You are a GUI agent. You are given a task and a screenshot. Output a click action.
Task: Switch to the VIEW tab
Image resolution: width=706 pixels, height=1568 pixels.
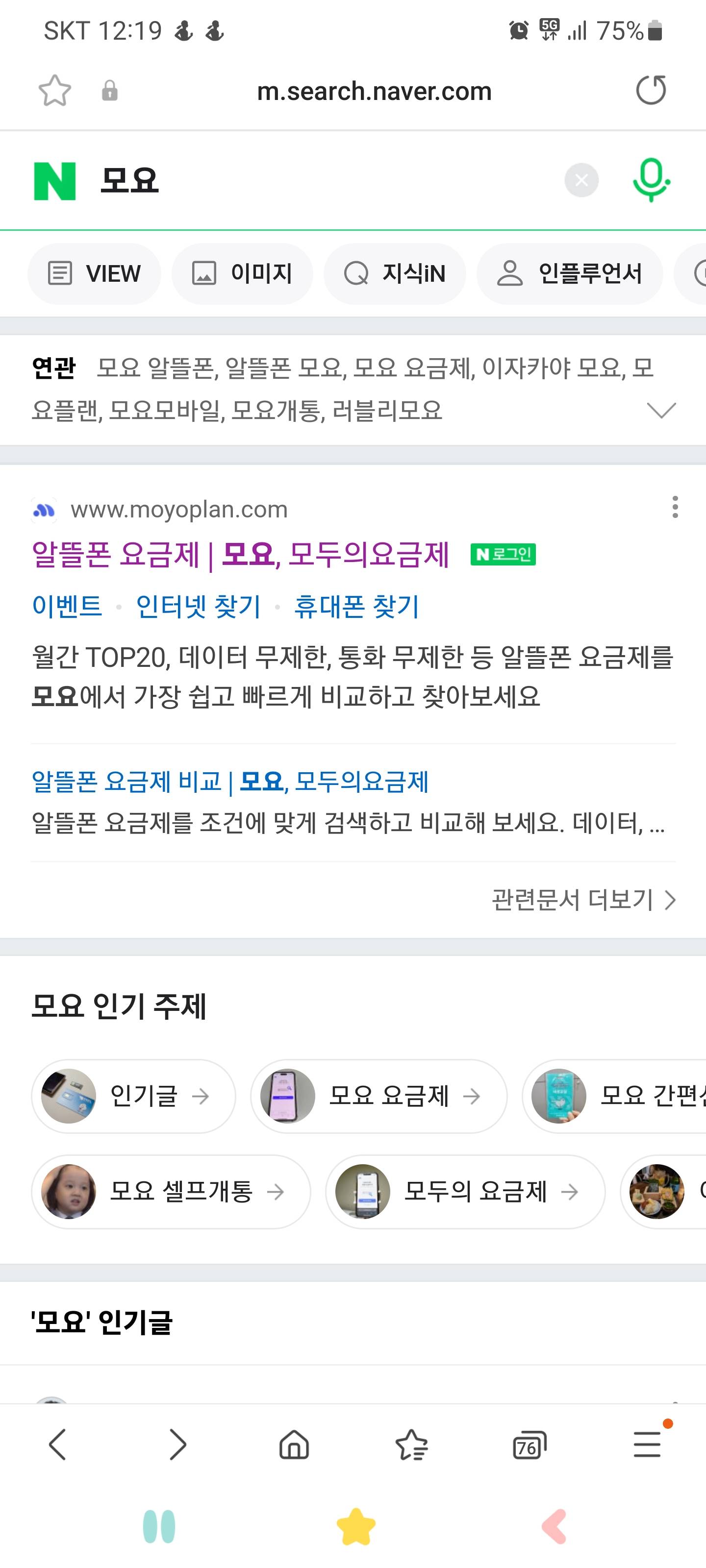point(95,274)
